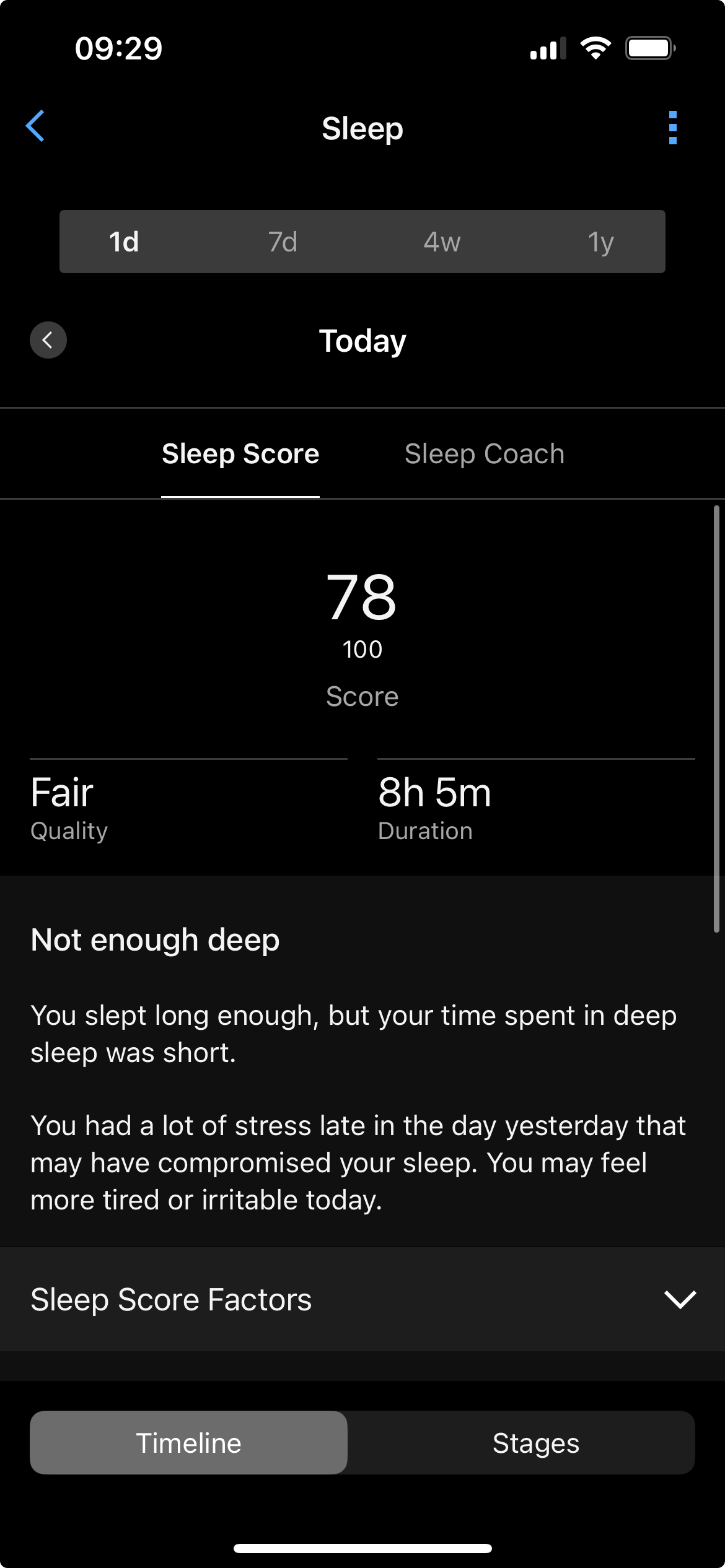This screenshot has width=725, height=1568.
Task: Switch to the Sleep Coach tab
Action: 485,454
